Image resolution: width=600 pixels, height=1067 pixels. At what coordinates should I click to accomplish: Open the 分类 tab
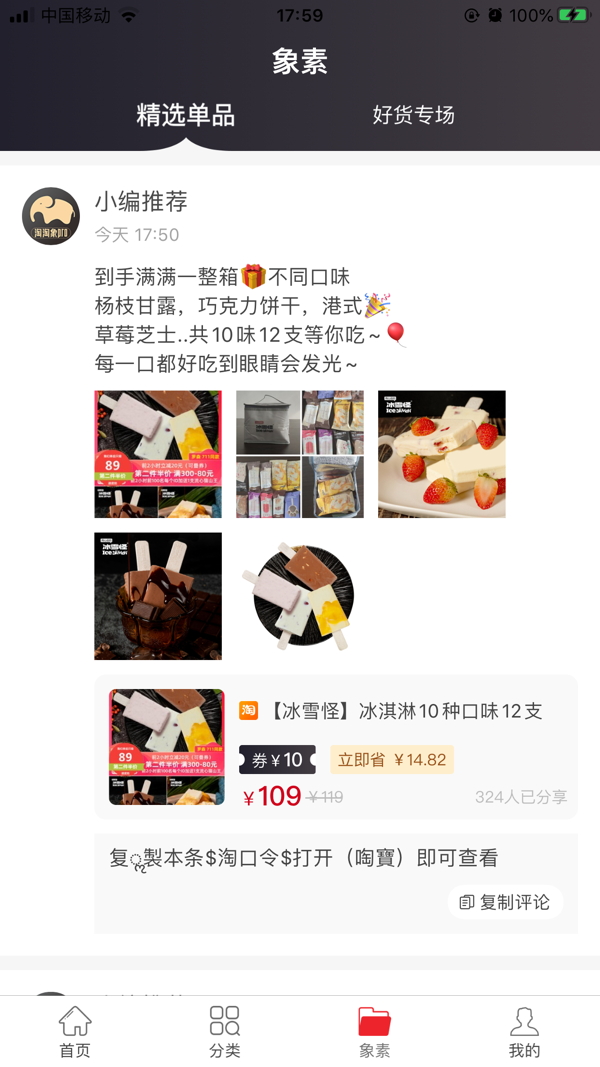click(225, 1032)
